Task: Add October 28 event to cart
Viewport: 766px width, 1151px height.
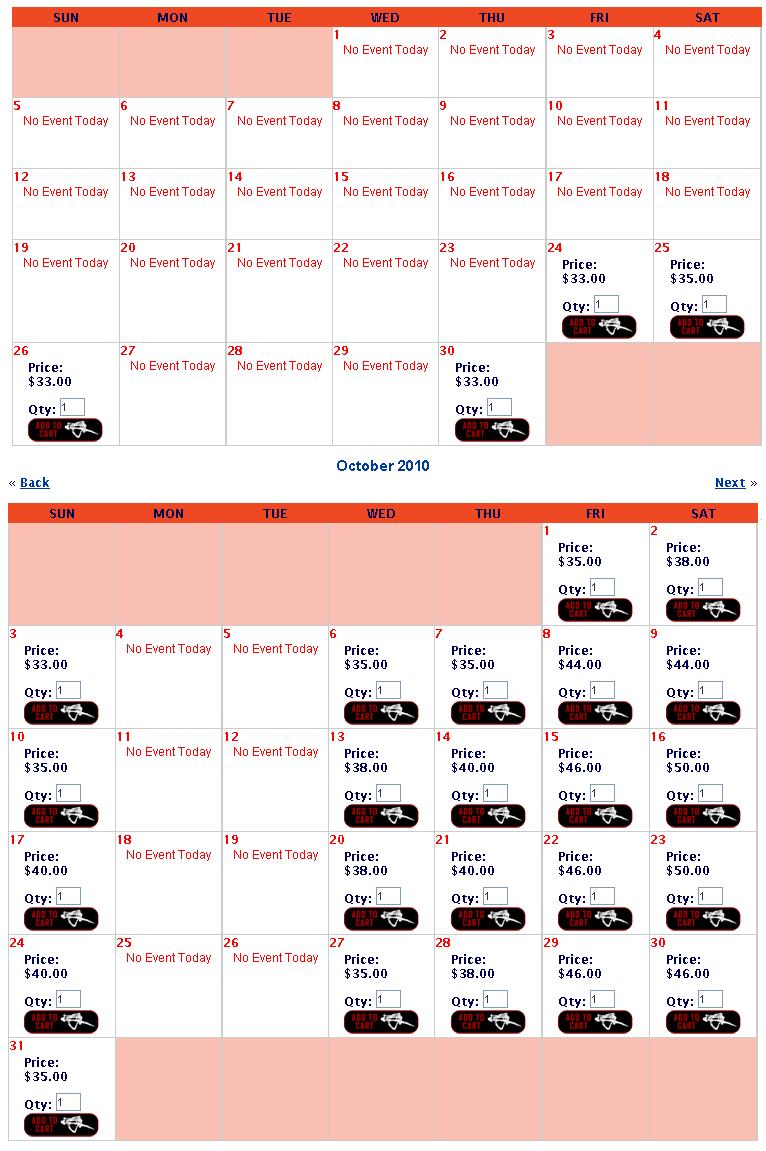Action: [488, 1022]
